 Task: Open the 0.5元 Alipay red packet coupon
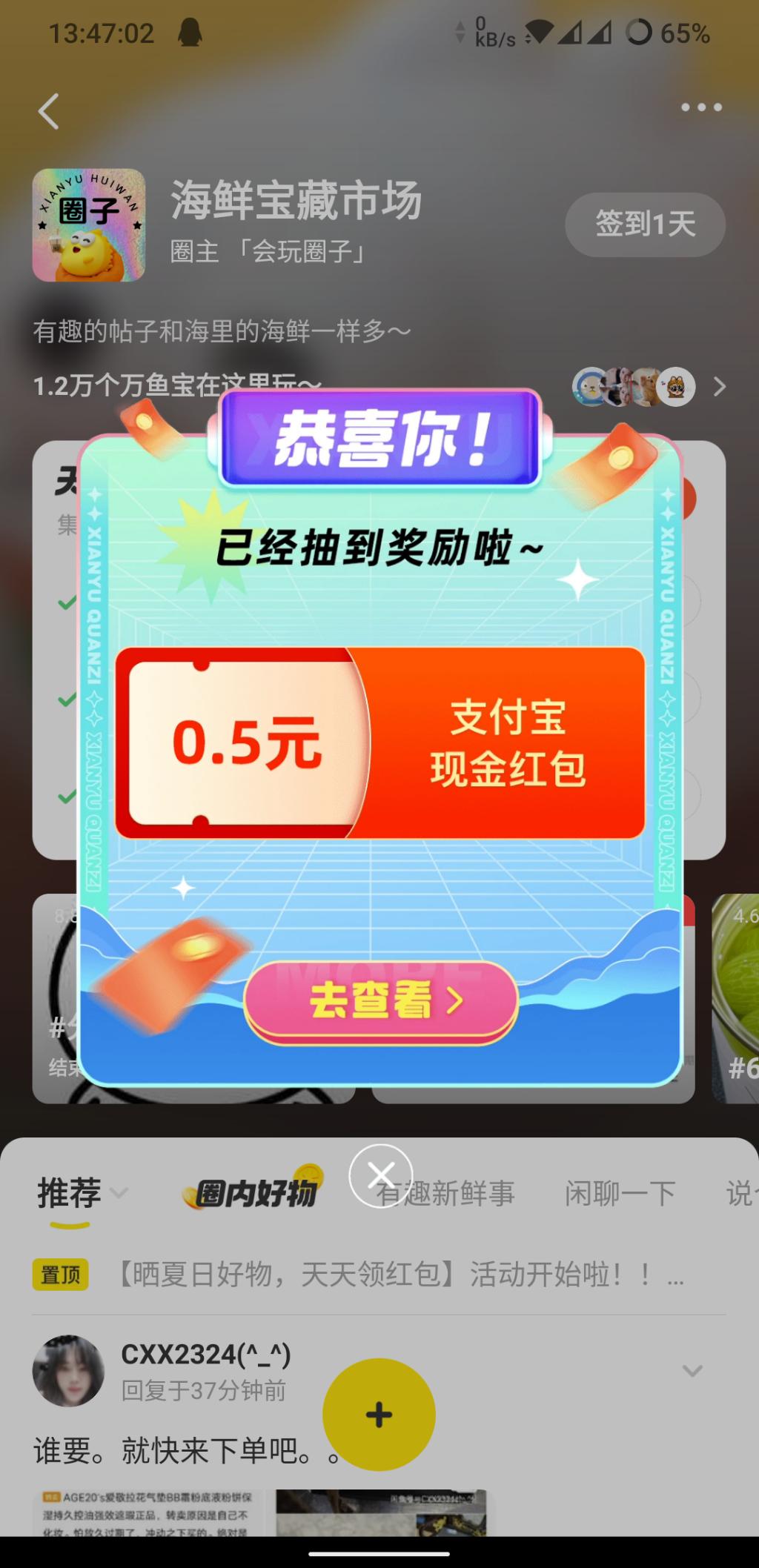[379, 743]
